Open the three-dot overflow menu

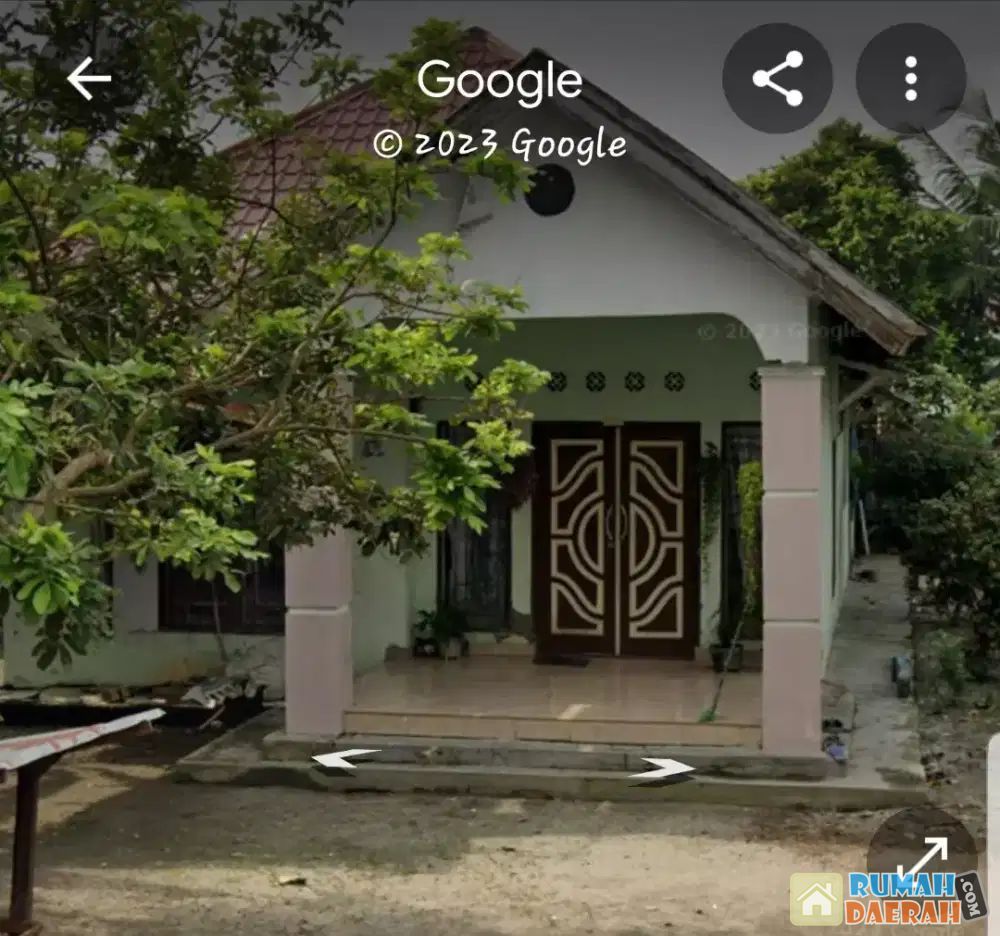(x=910, y=78)
